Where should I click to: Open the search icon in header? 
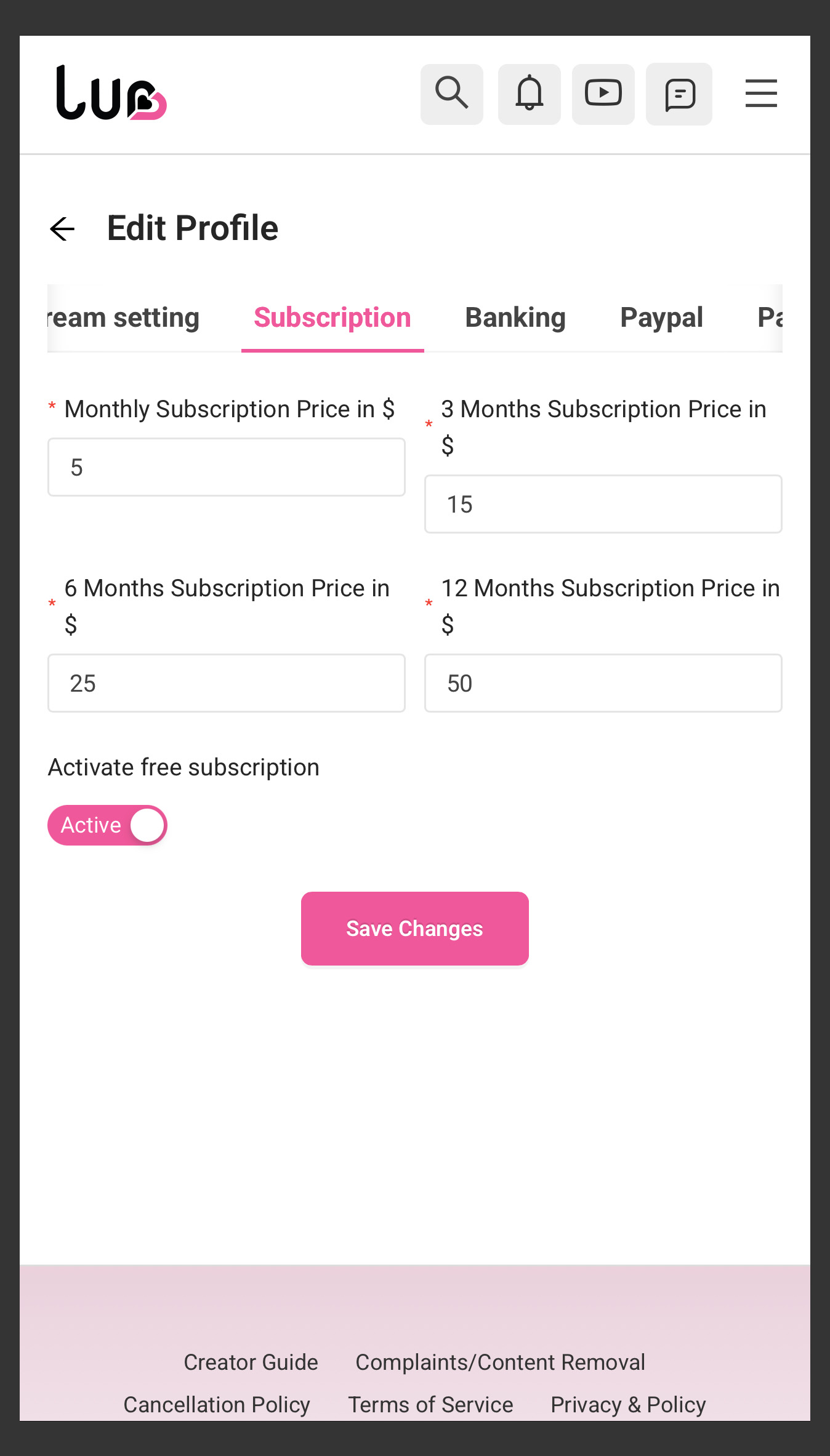coord(452,94)
